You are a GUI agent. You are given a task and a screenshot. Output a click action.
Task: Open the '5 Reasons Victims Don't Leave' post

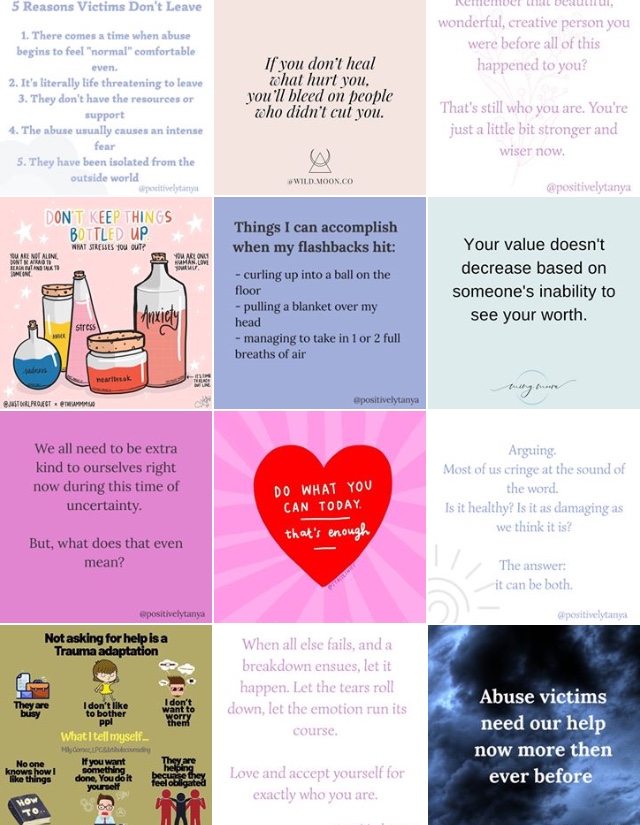[x=105, y=97]
